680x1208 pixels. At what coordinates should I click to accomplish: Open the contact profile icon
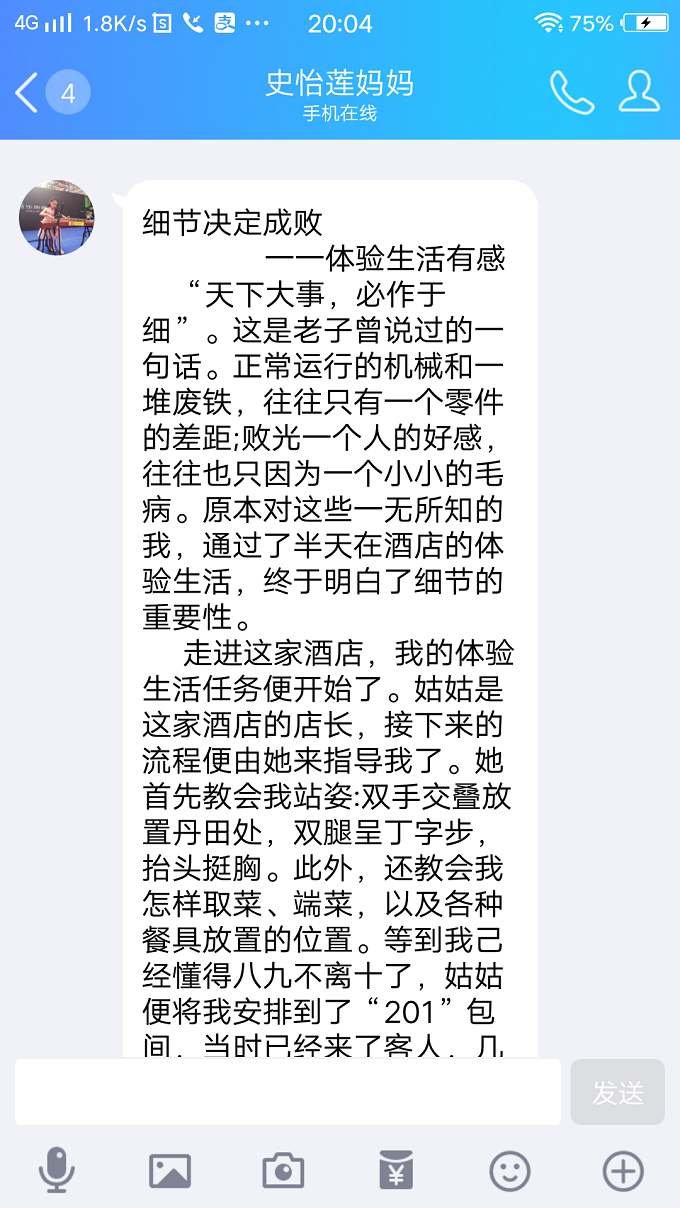point(639,92)
